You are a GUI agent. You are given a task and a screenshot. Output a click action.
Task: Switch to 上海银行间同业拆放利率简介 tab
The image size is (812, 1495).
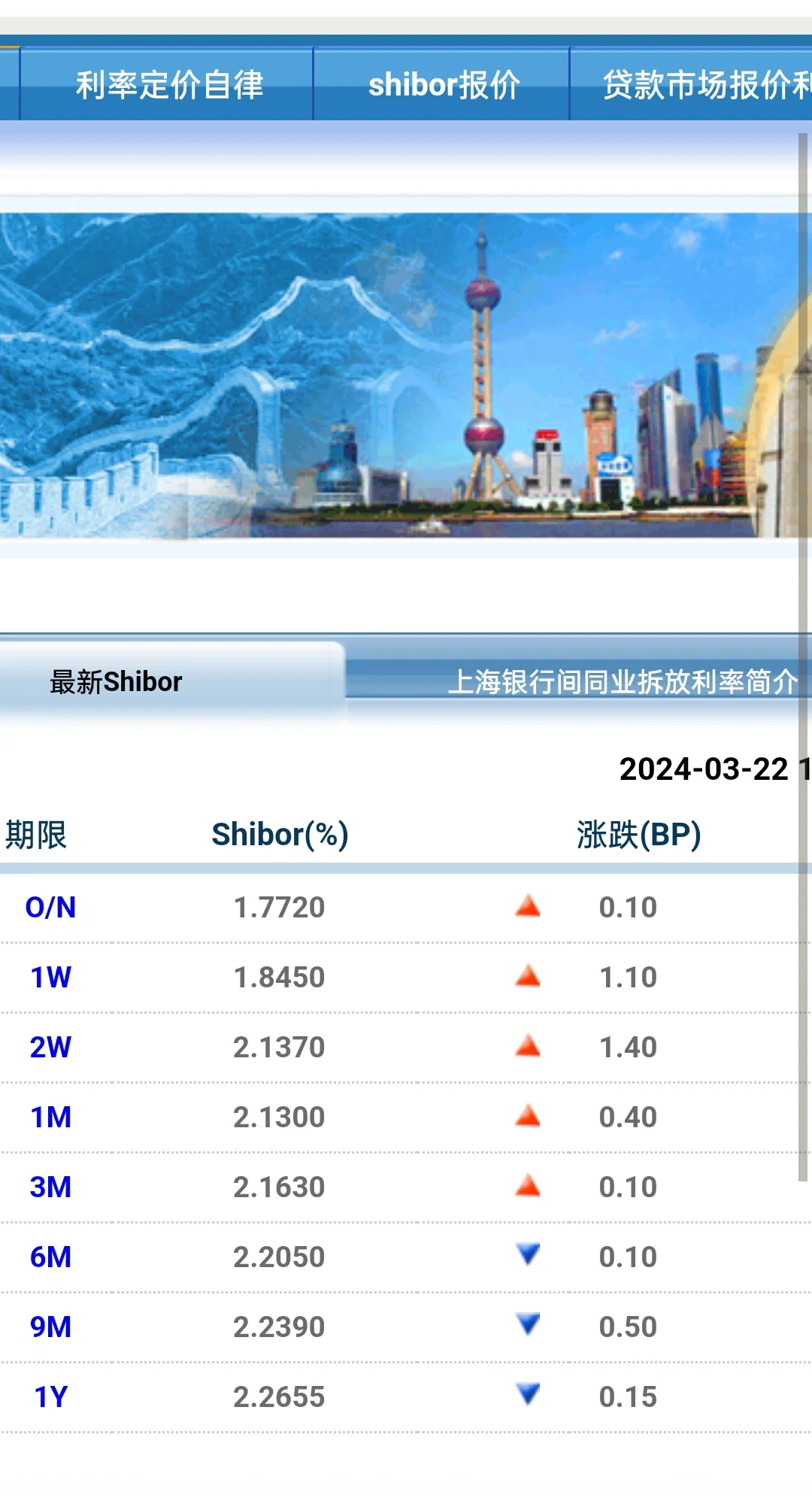point(623,682)
